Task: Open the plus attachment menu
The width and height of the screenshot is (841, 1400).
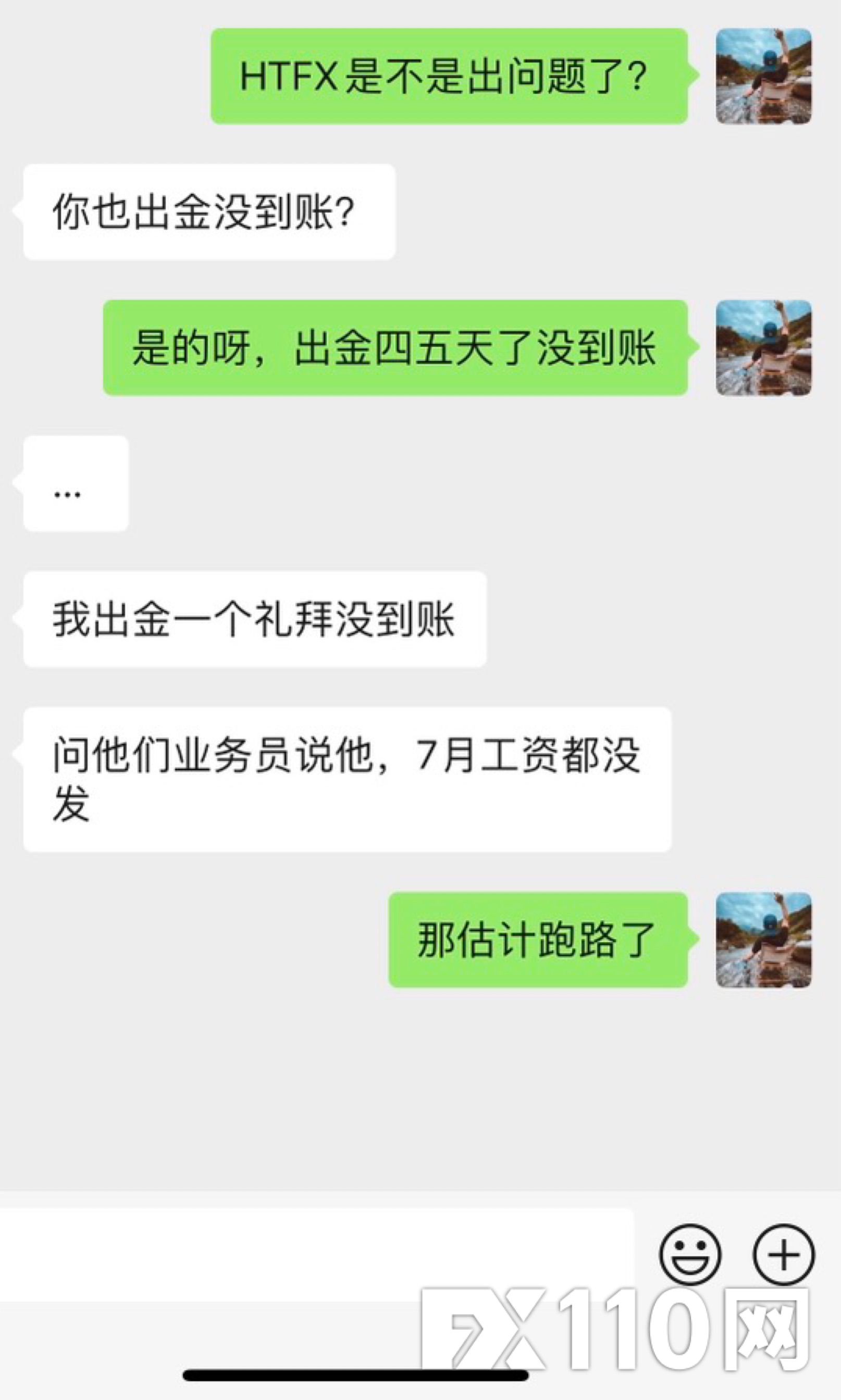Action: 783,1255
